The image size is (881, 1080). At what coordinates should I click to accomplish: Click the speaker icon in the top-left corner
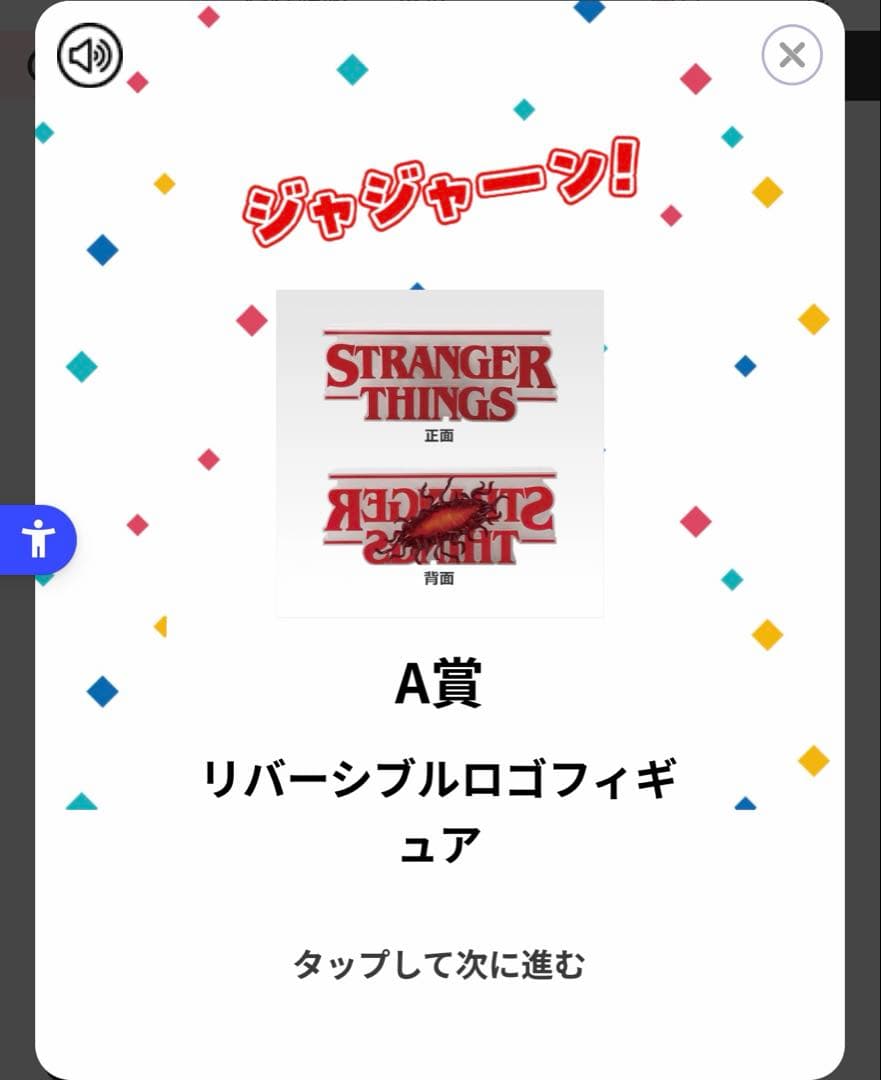(x=89, y=55)
